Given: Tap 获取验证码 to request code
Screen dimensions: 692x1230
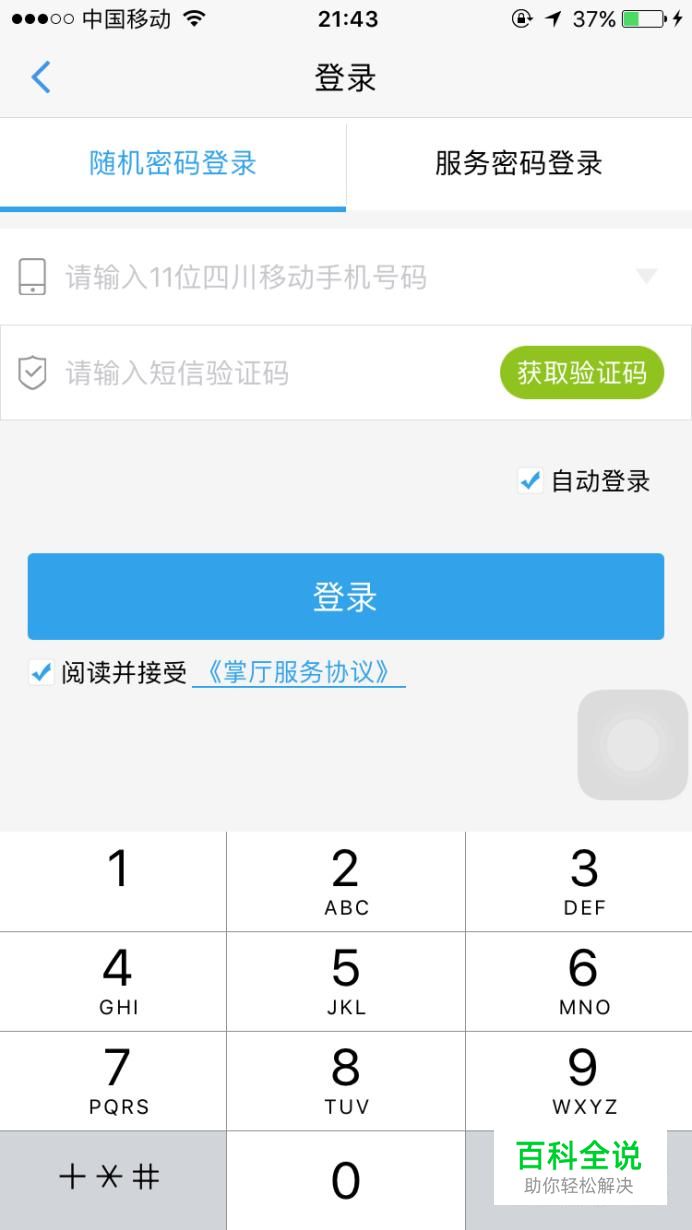Looking at the screenshot, I should click(x=582, y=373).
